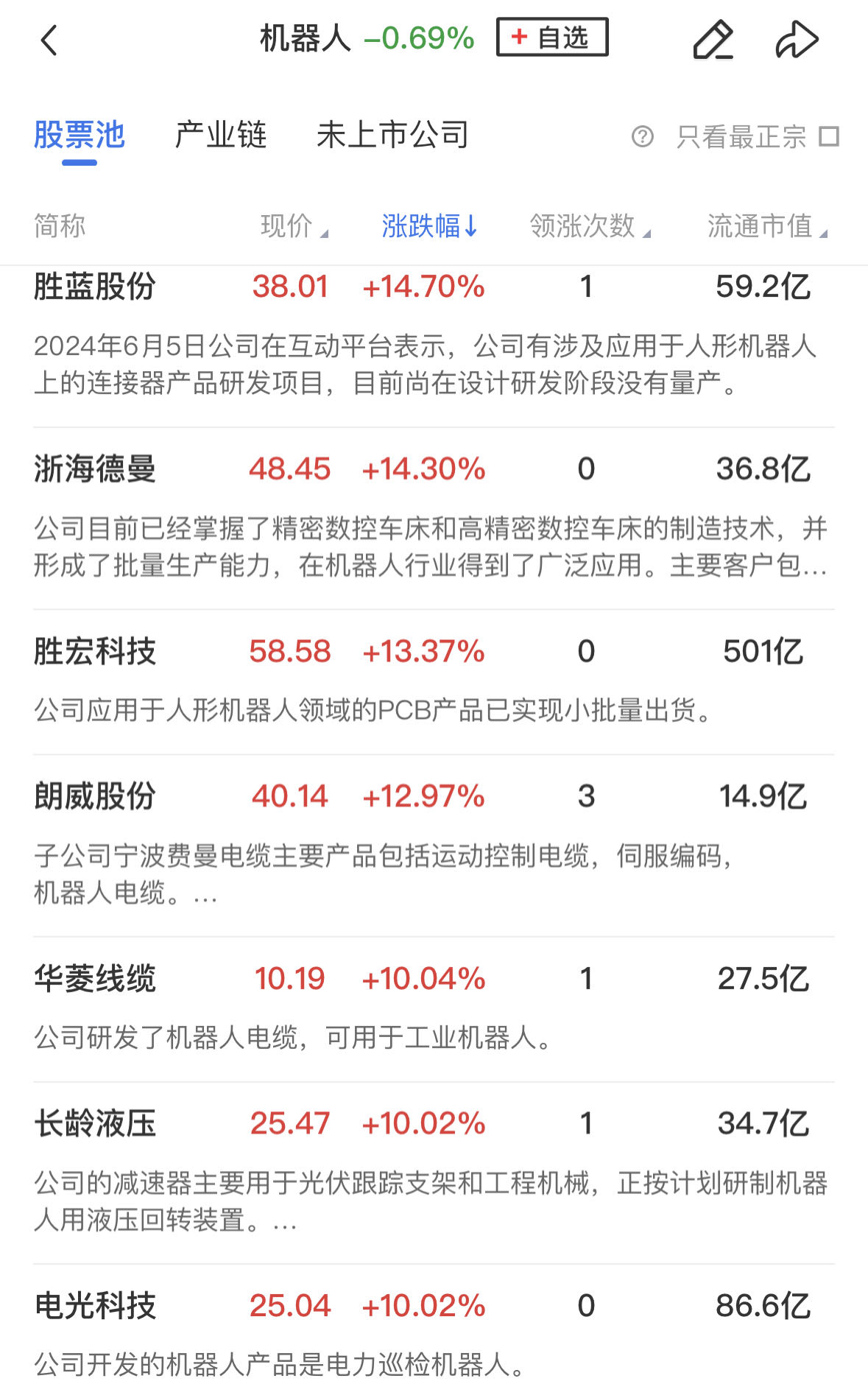View the 电光科技 stock row
868x1398 pixels.
tap(95, 1306)
